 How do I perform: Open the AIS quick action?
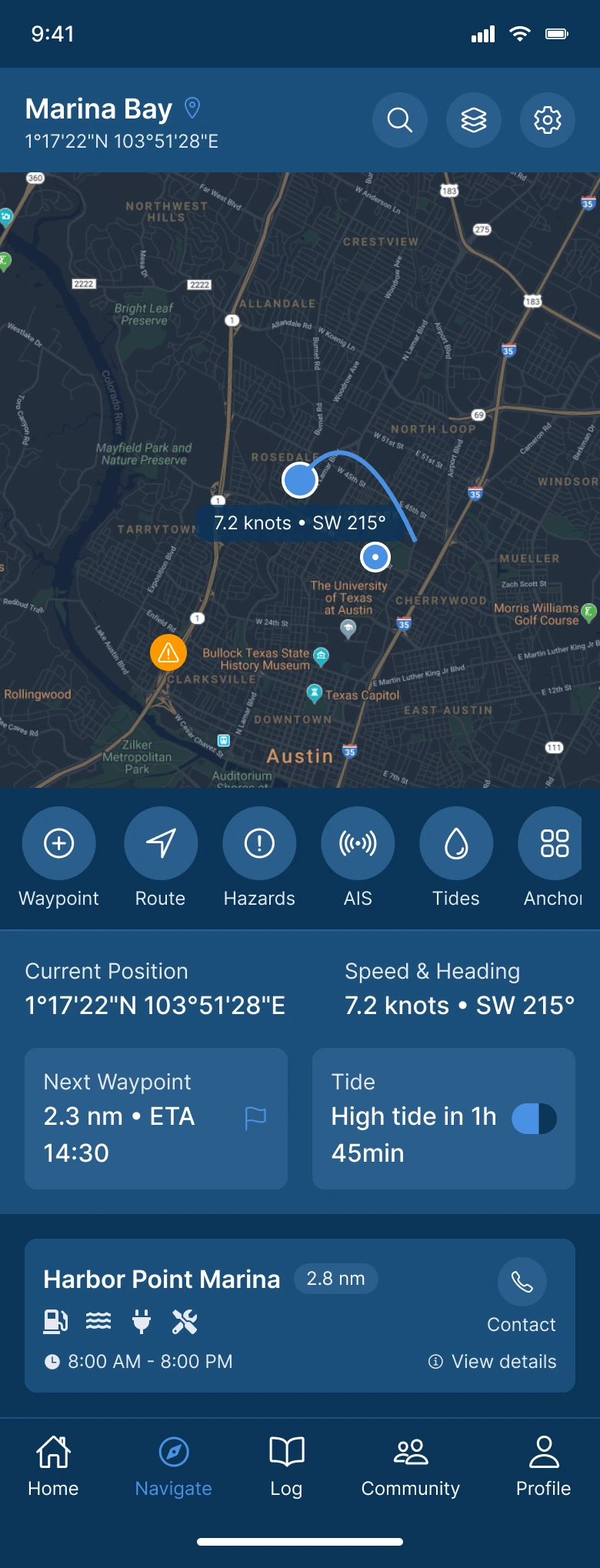tap(358, 843)
